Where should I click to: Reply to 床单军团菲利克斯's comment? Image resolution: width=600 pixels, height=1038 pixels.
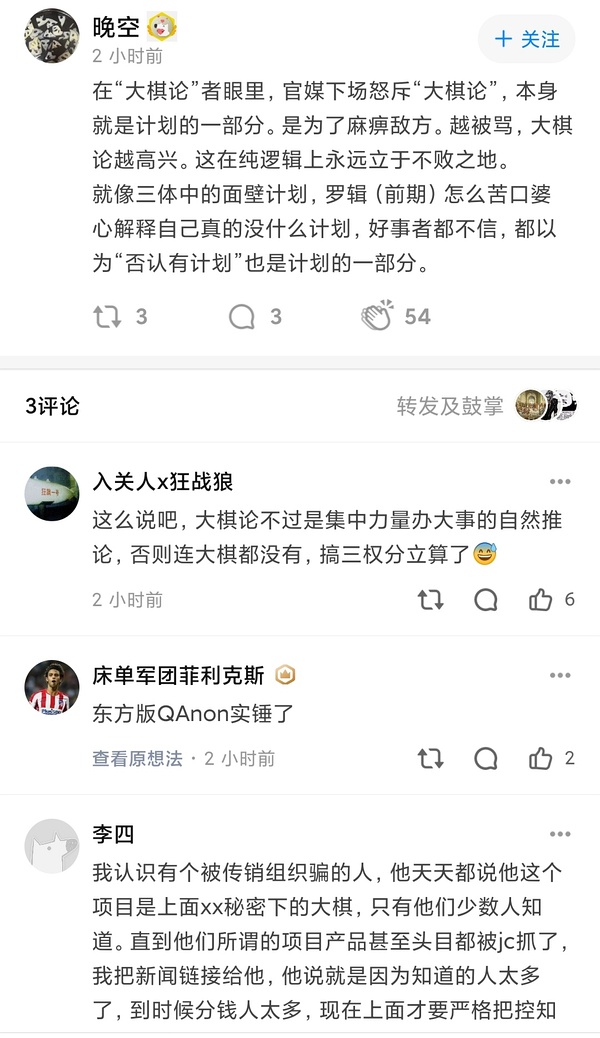click(486, 759)
